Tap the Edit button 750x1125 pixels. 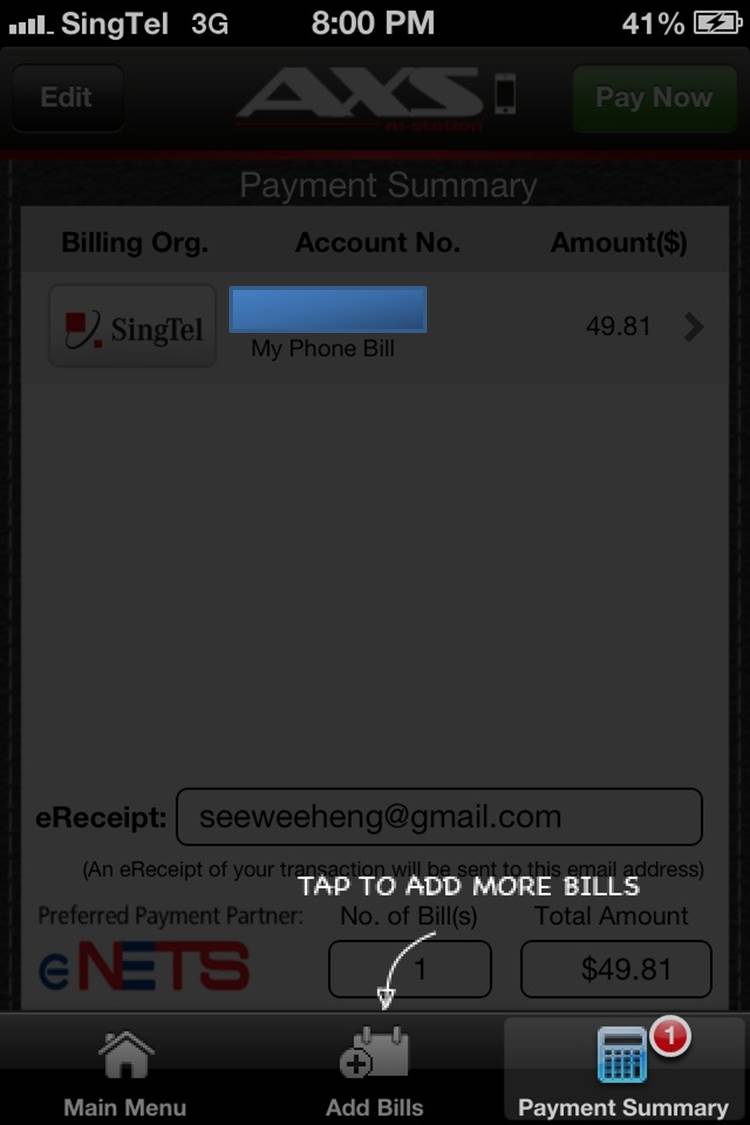click(x=67, y=98)
